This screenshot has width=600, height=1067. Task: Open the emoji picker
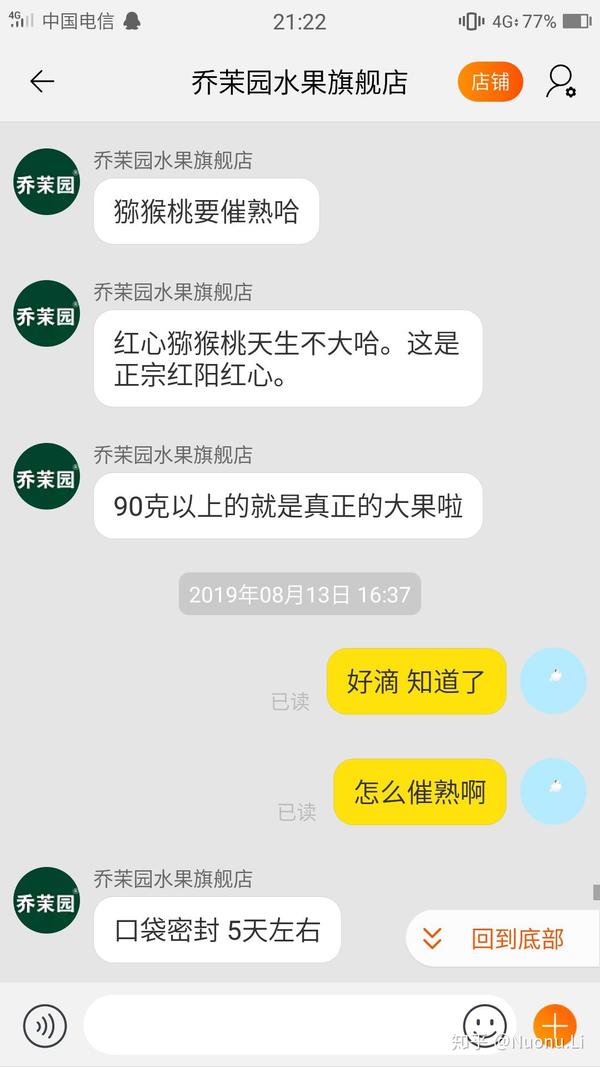coord(485,1026)
